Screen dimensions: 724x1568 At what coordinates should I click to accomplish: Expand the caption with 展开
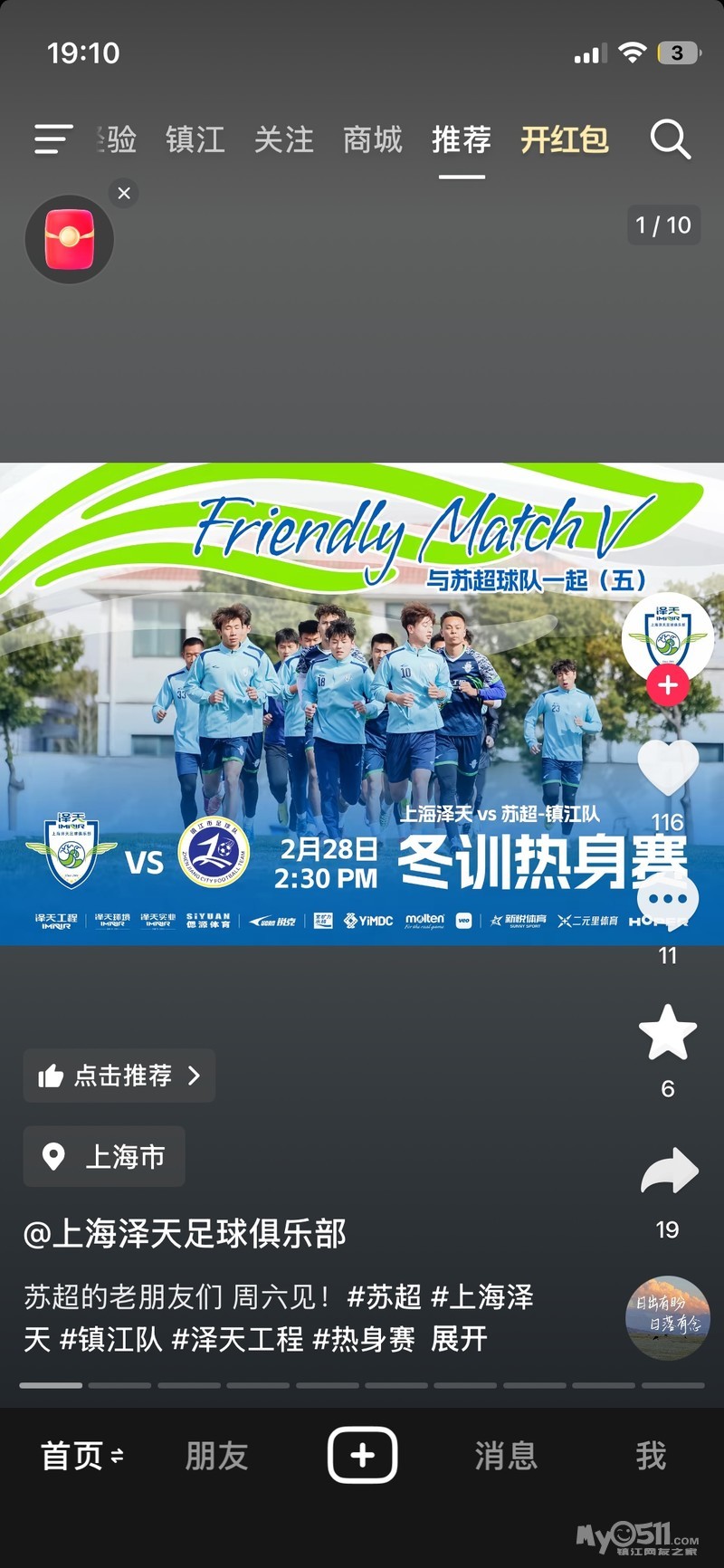coord(459,1339)
